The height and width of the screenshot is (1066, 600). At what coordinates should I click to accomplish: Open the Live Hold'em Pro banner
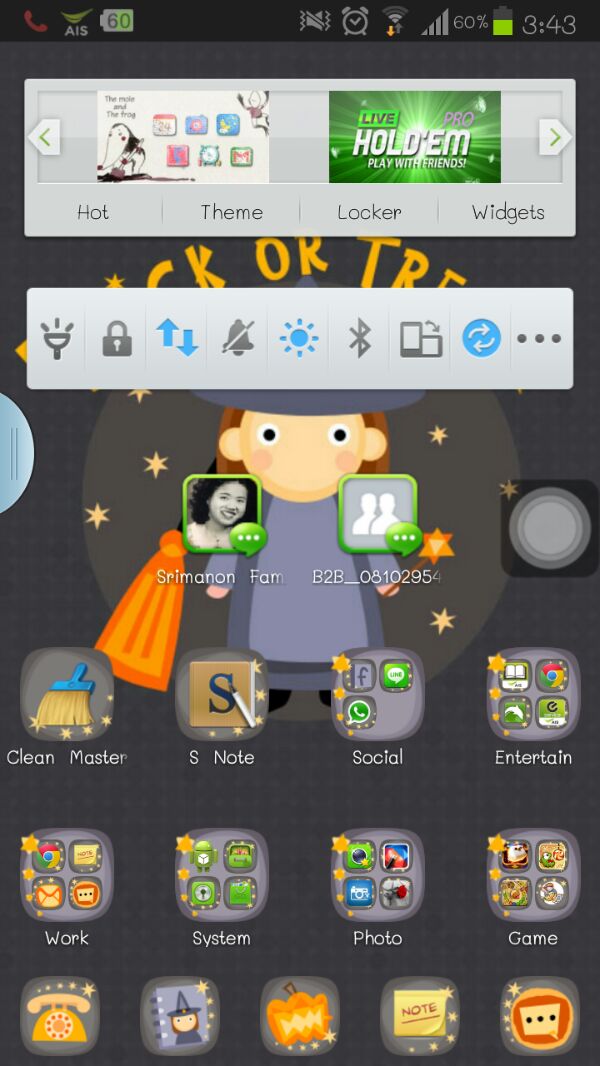coord(414,137)
